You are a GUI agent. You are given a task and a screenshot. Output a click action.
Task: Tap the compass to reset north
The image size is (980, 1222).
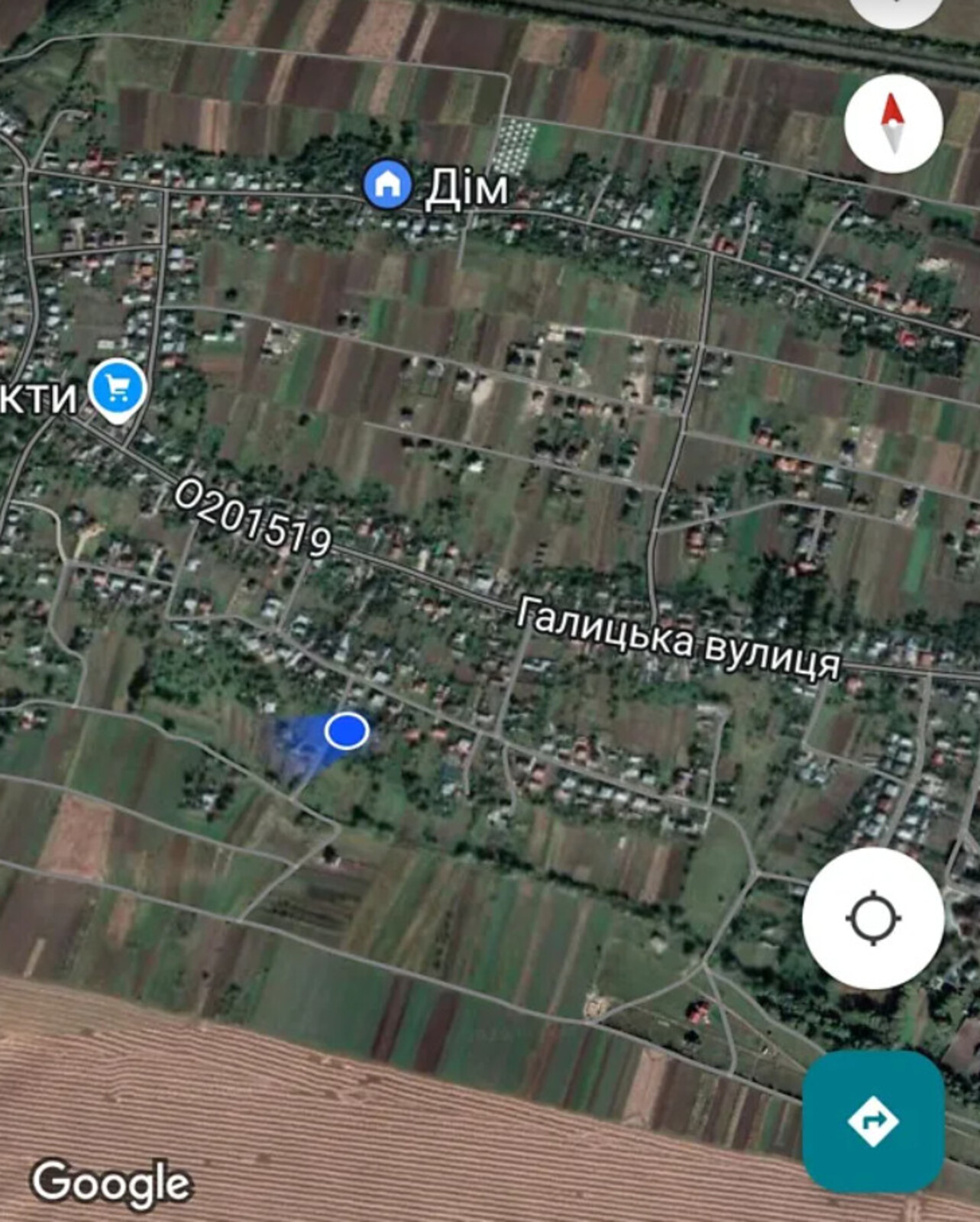(x=893, y=123)
